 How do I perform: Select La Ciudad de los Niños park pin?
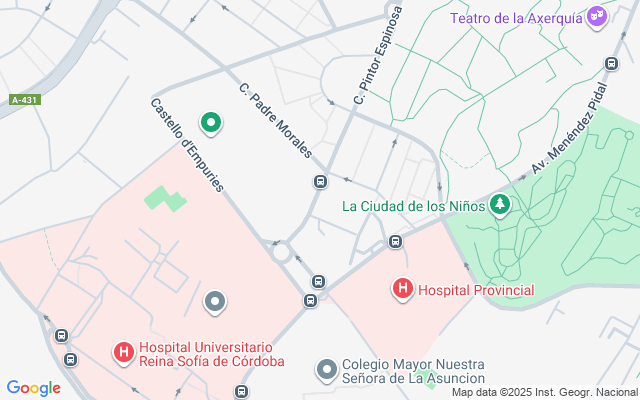[500, 204]
